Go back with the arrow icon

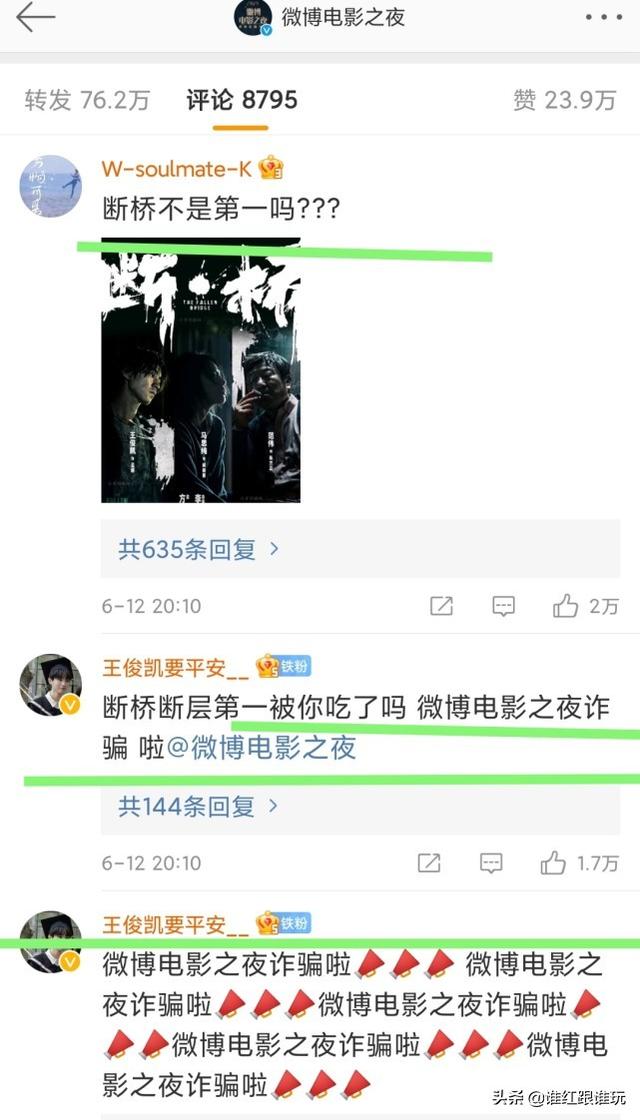35,18
